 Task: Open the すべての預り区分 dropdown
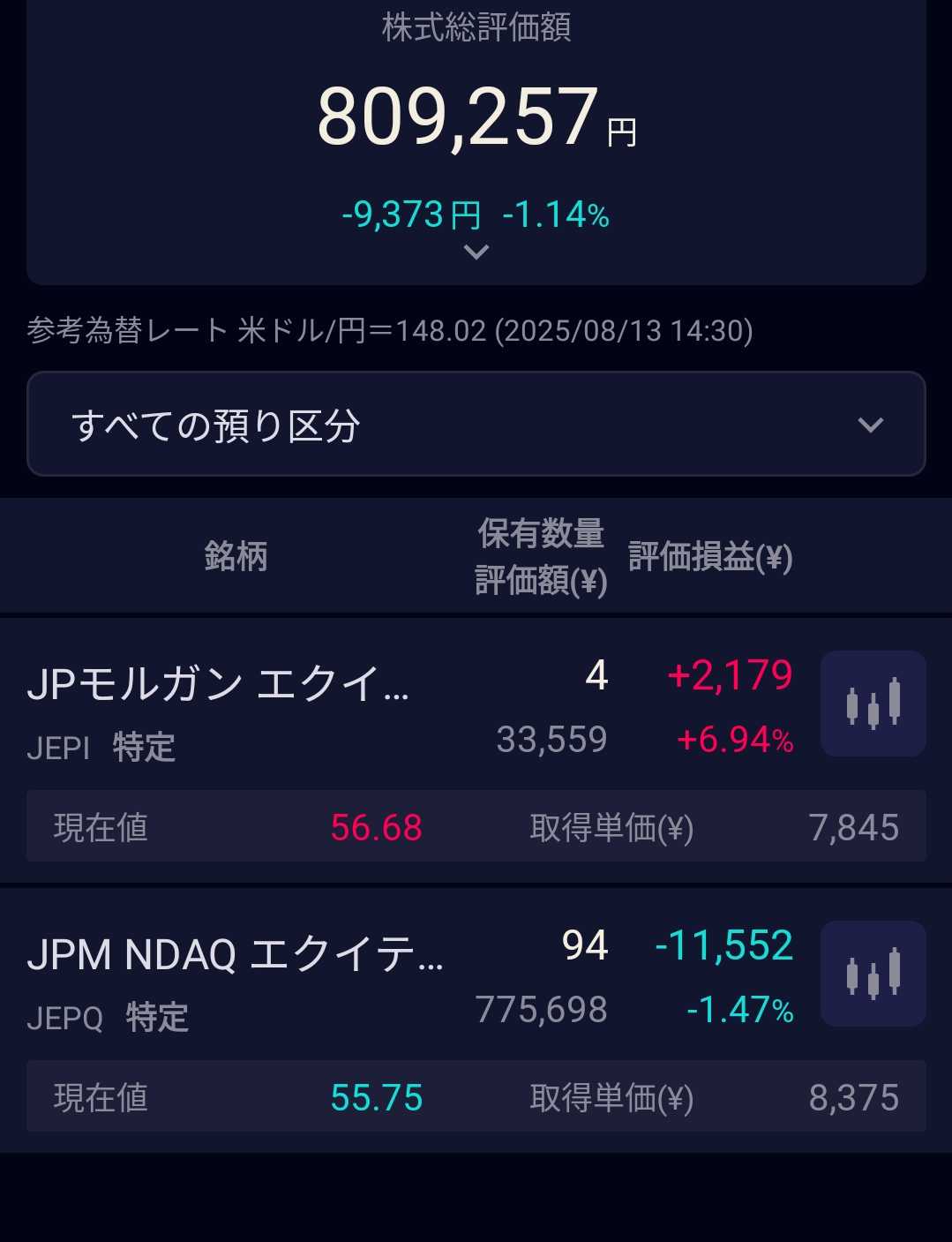[x=476, y=425]
